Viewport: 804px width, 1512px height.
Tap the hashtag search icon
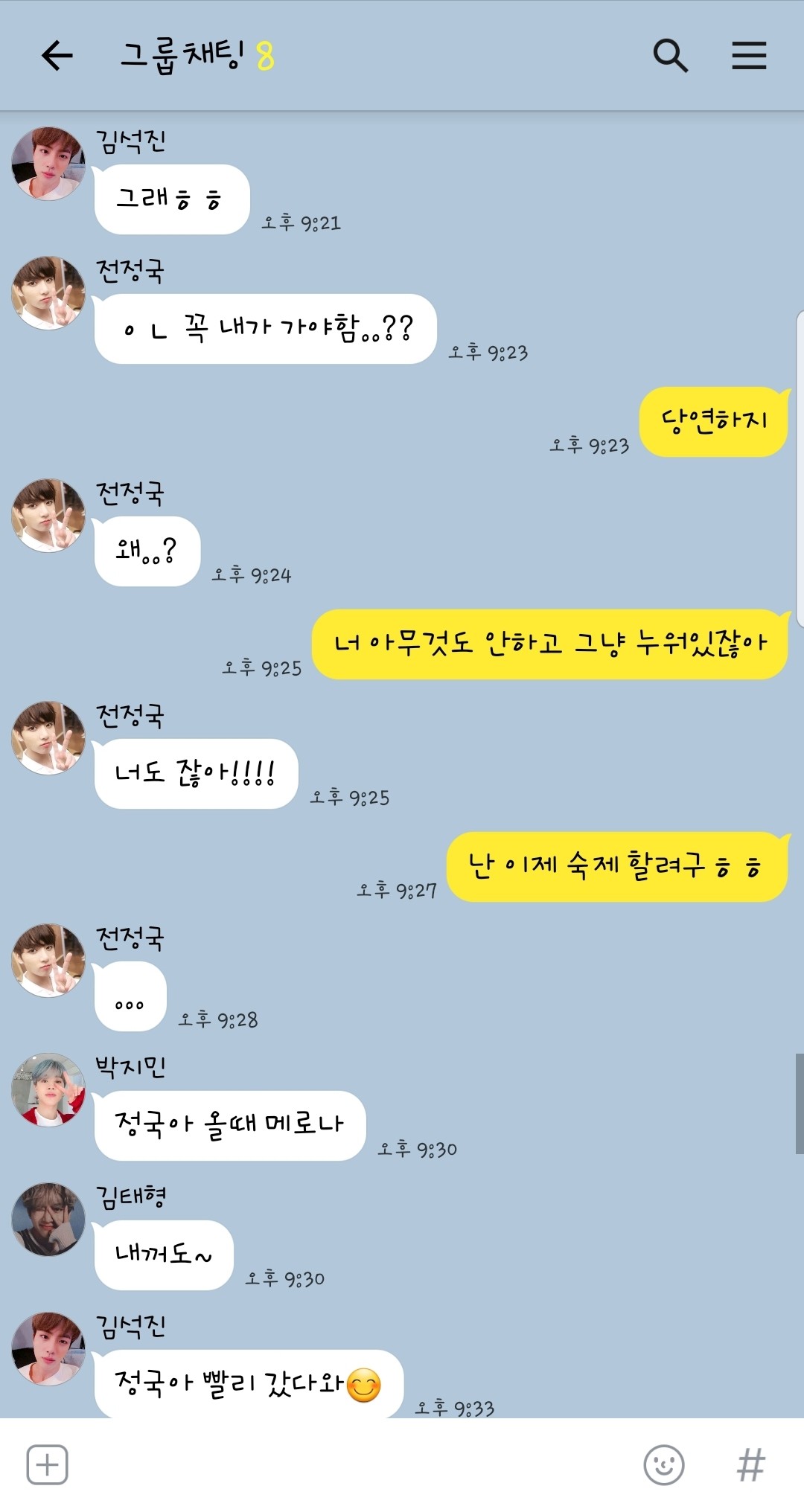click(750, 1464)
